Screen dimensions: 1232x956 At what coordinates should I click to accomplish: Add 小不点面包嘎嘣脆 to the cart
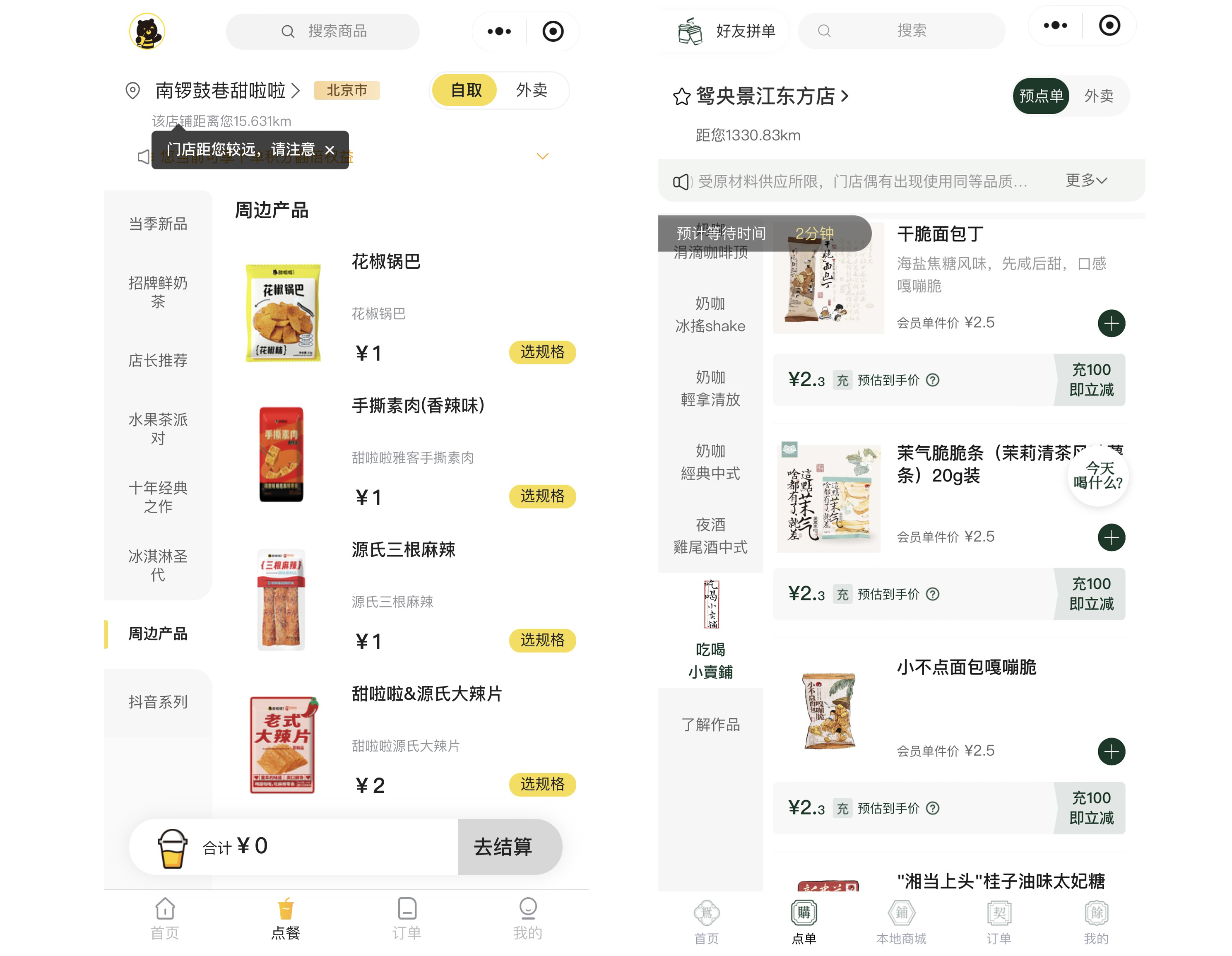(x=1111, y=751)
